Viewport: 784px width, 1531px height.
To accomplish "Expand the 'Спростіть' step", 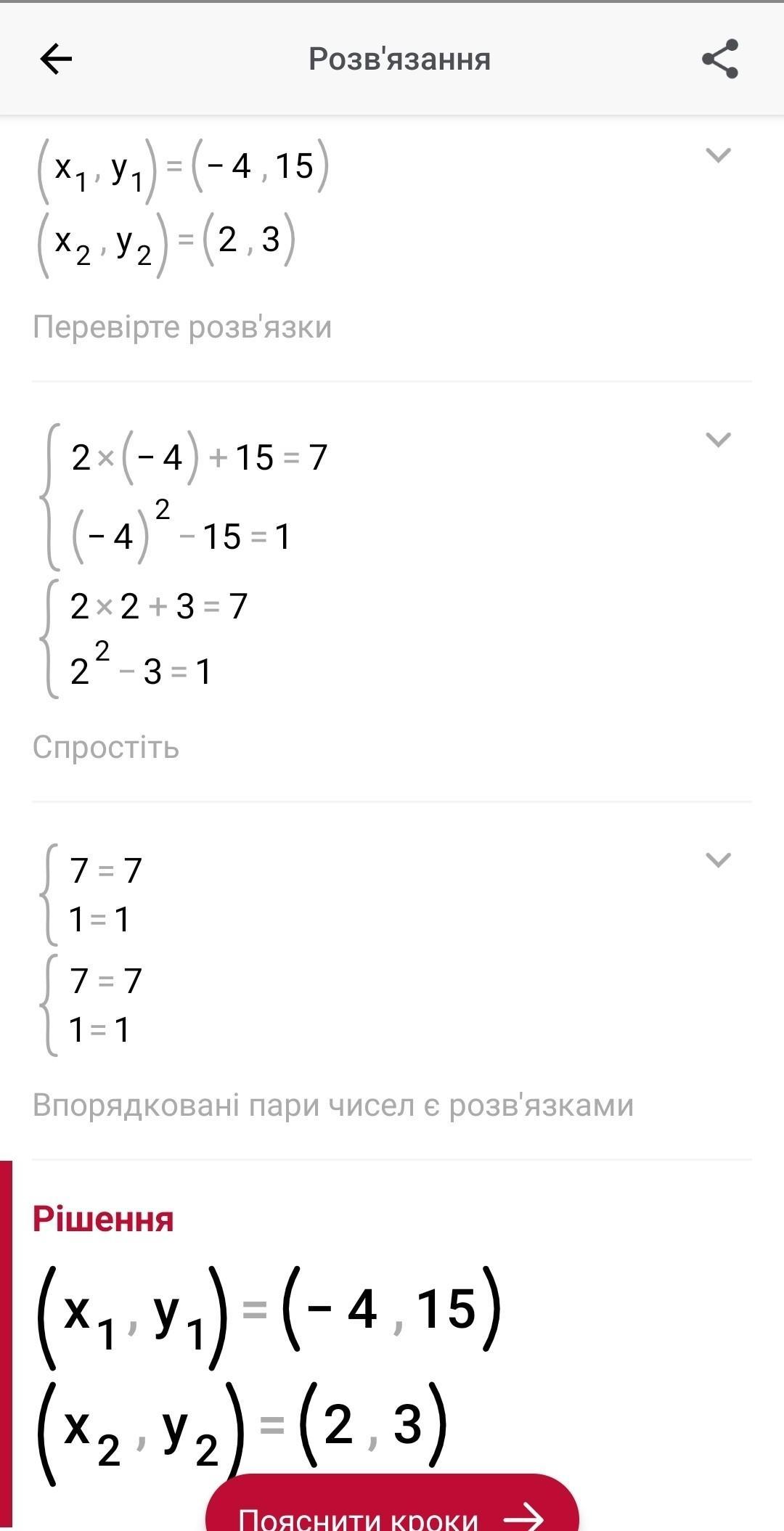I will (717, 440).
